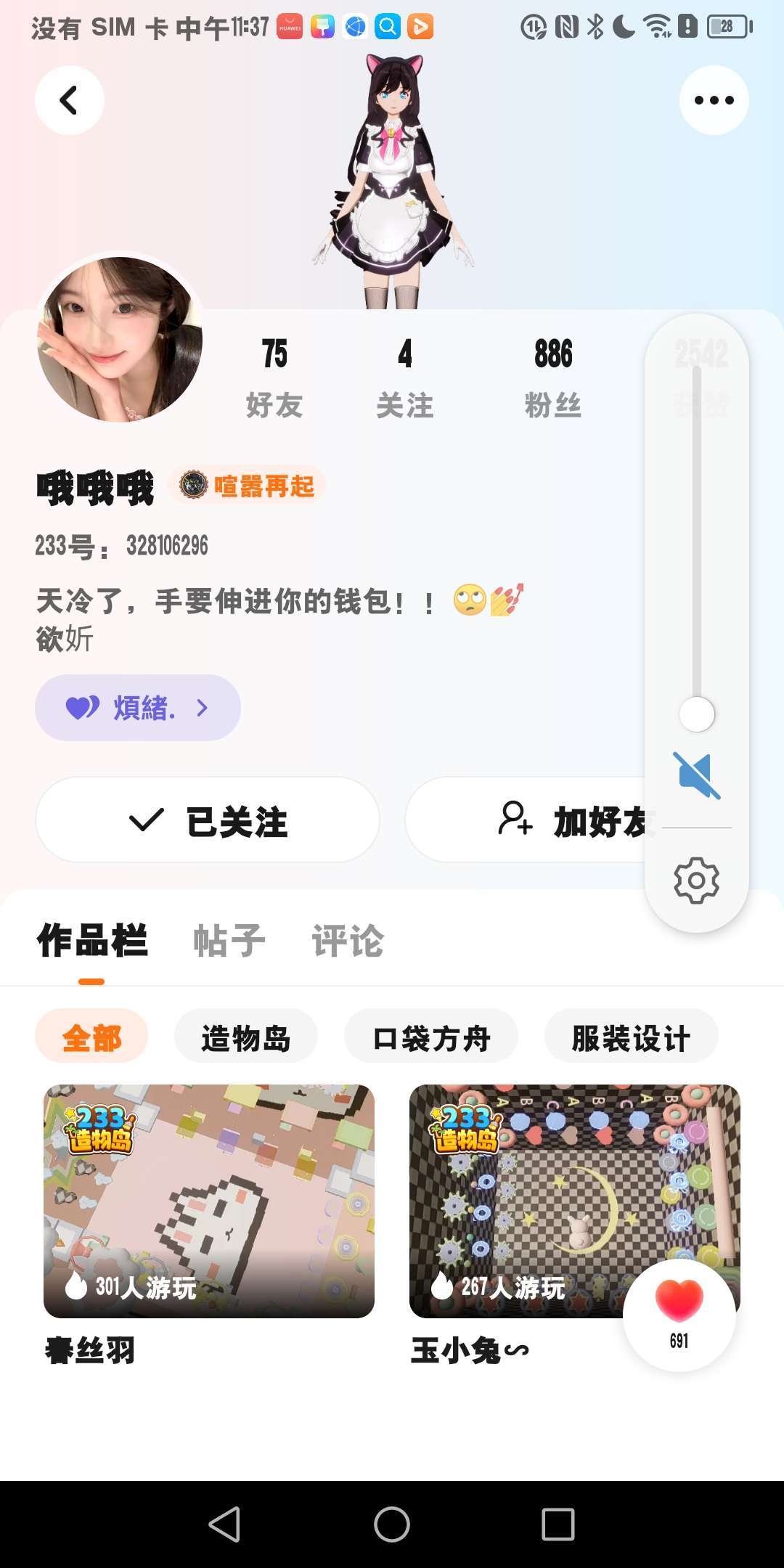Open the profile avatar photo
Screen dimensions: 784x1568
pyautogui.click(x=120, y=339)
